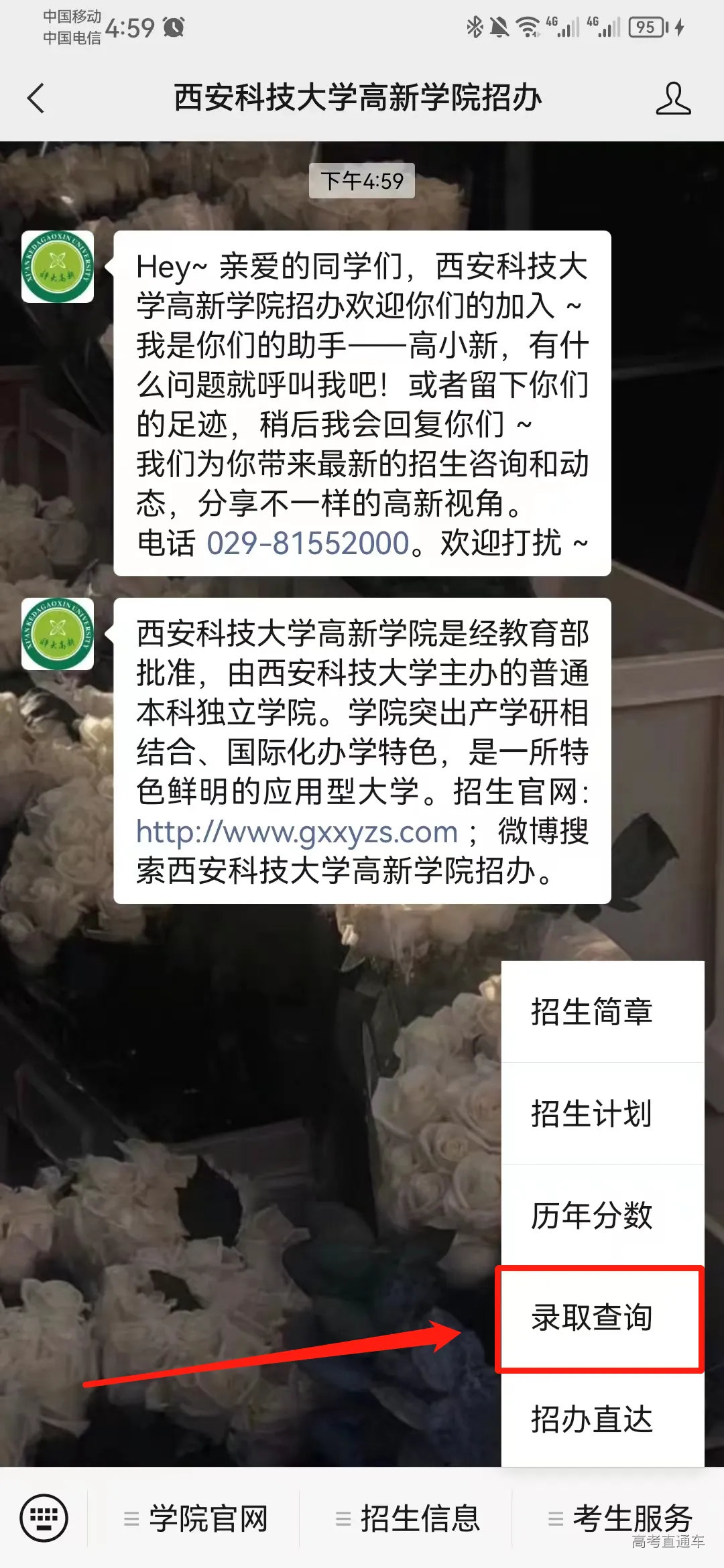Tap the back arrow to exit chat
The height and width of the screenshot is (1568, 724).
click(x=35, y=98)
